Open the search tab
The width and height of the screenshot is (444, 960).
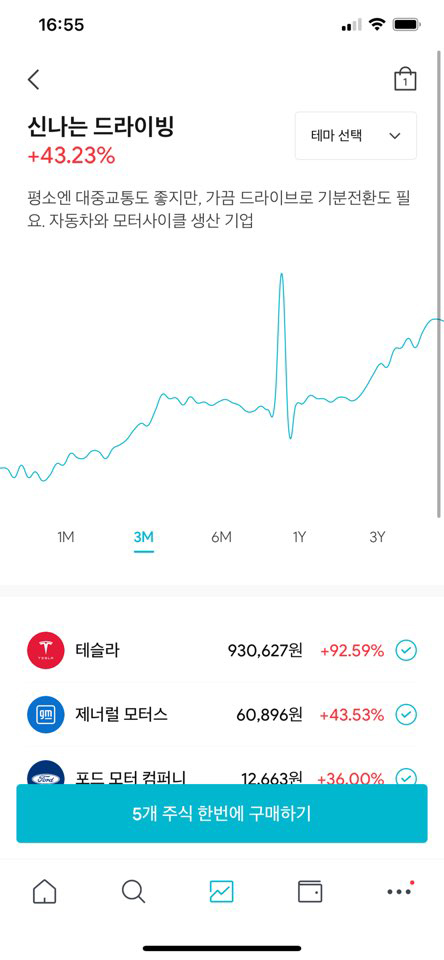tap(133, 891)
